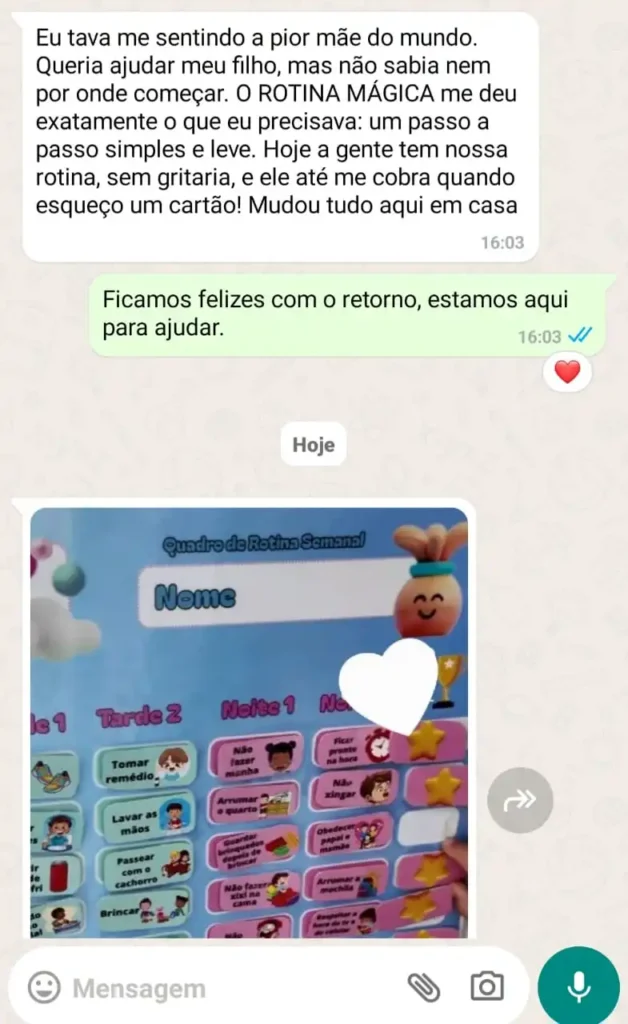Open the Quadro de Rotina Semanal photo
The height and width of the screenshot is (1024, 628).
click(x=248, y=722)
